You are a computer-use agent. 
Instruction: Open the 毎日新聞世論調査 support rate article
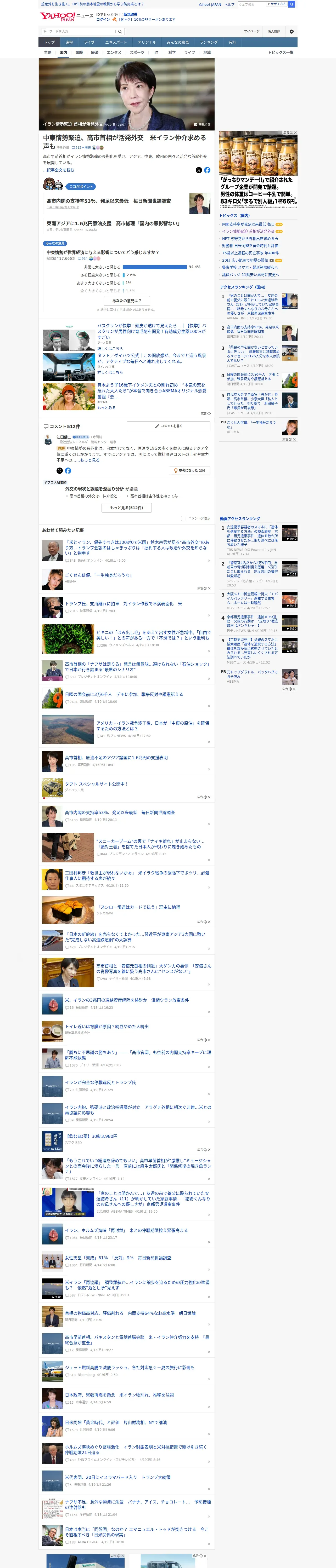click(109, 201)
